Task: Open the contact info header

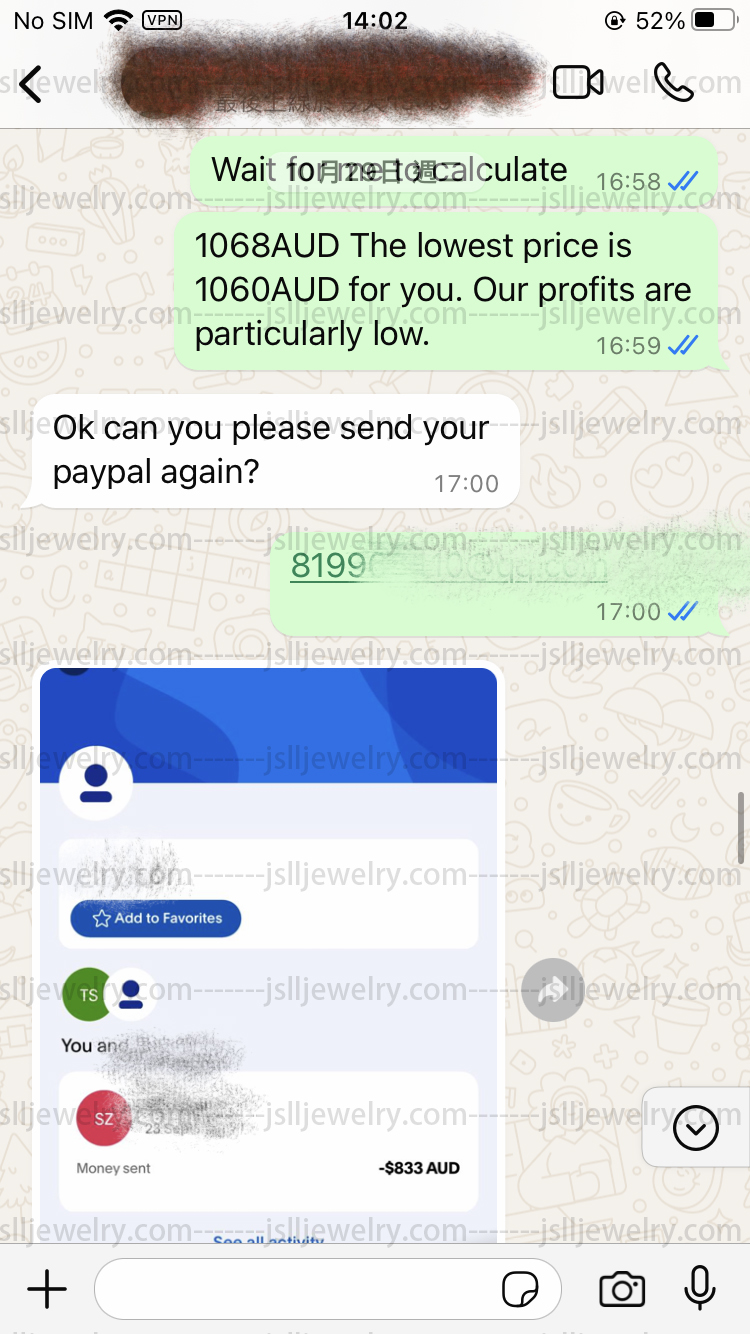Action: 330,84
